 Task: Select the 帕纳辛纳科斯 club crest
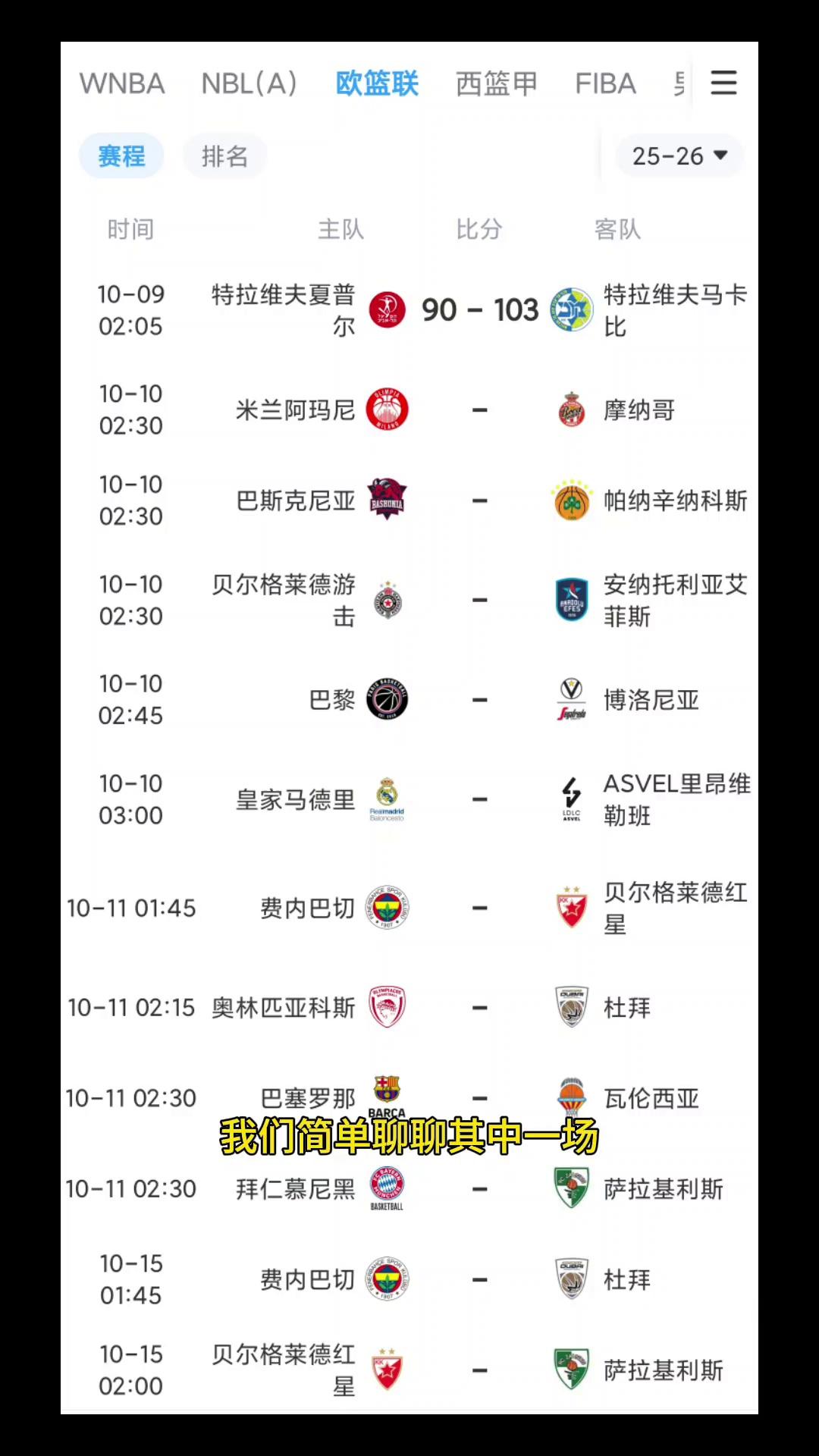[570, 500]
